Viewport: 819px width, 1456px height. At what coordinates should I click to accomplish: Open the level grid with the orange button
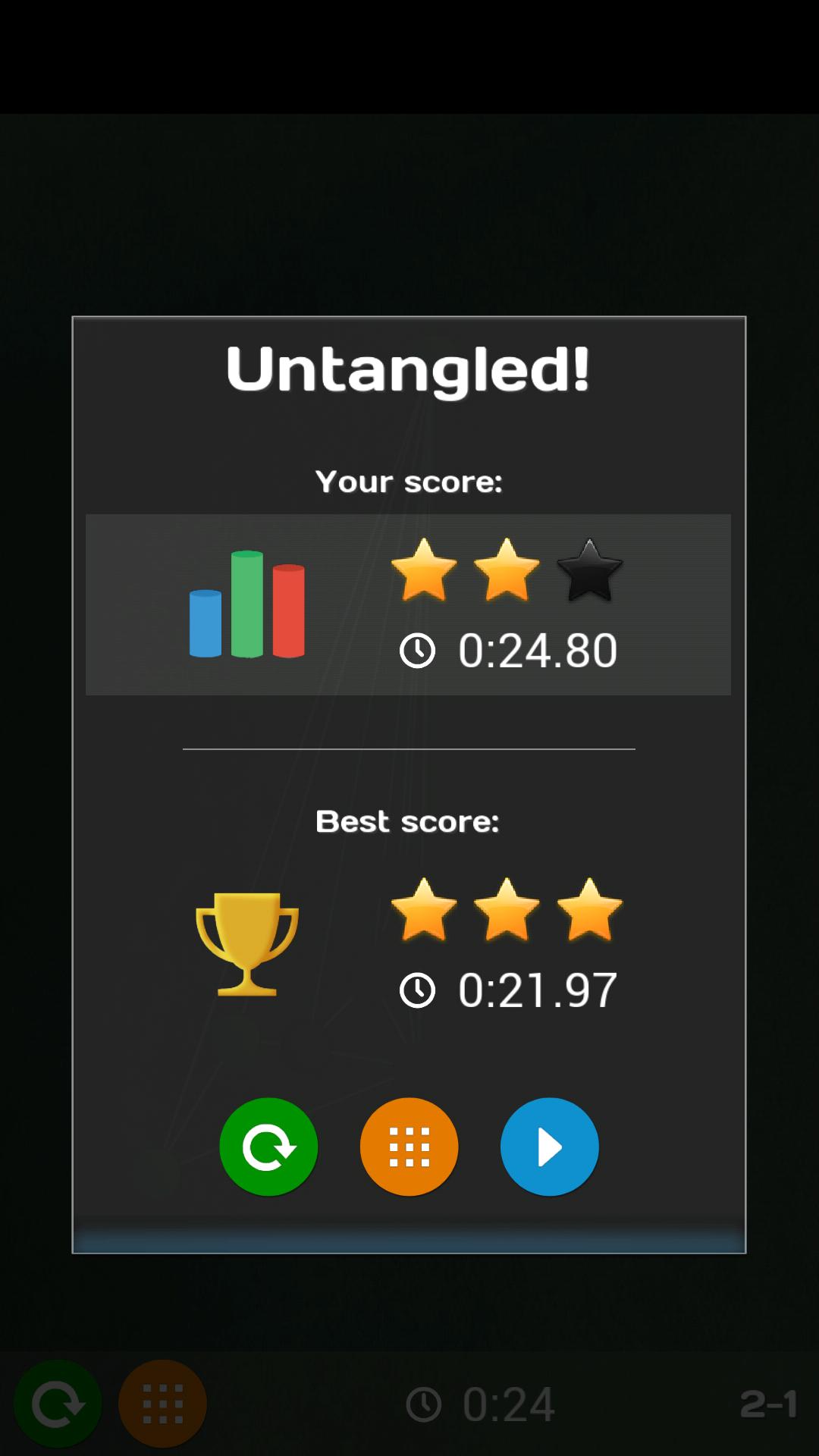coord(409,1147)
